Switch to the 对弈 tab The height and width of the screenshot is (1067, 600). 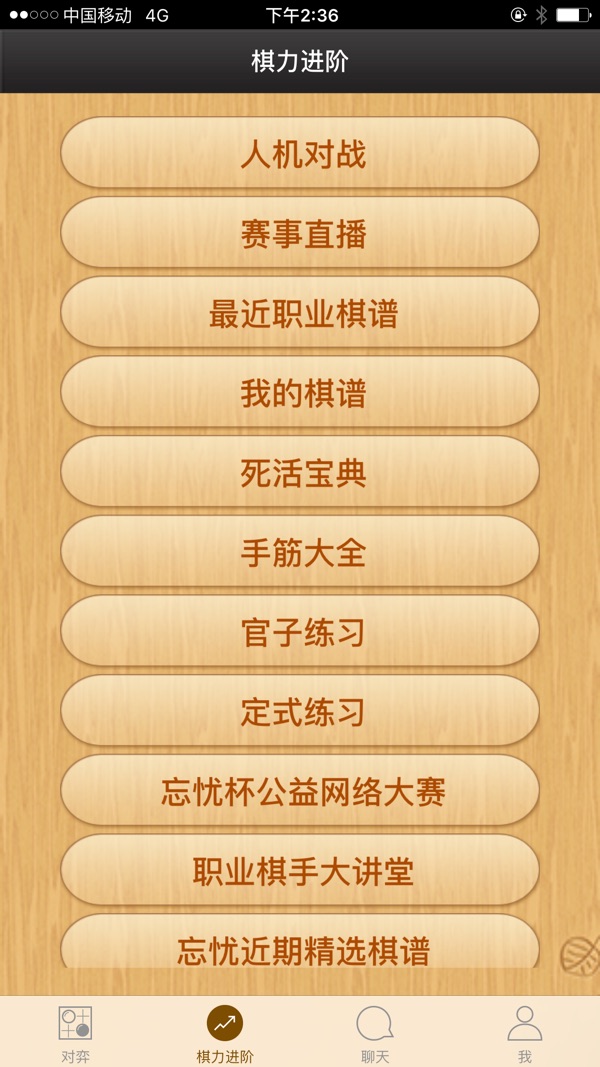75,1032
